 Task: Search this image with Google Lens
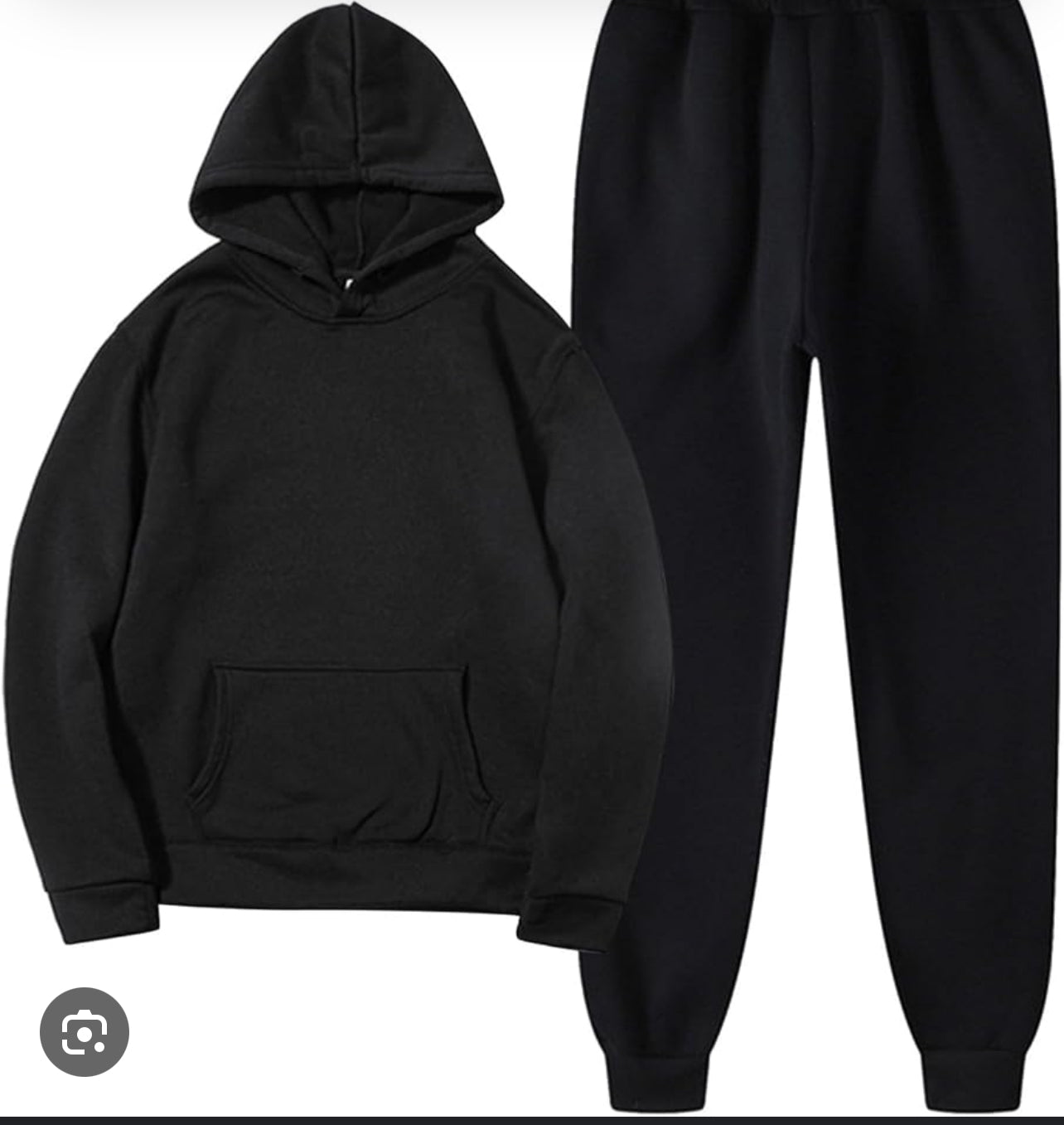pyautogui.click(x=85, y=1031)
